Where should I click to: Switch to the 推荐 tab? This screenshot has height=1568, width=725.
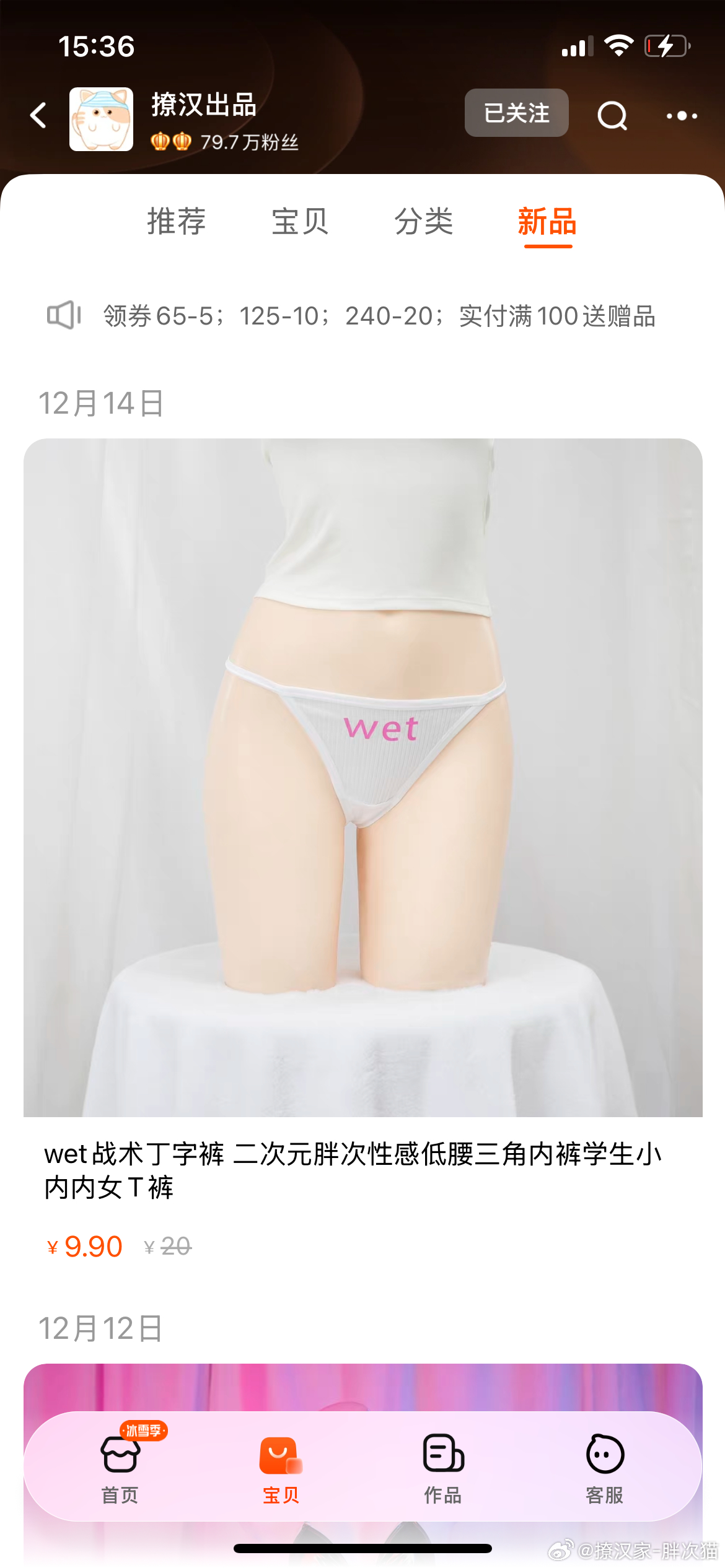pyautogui.click(x=177, y=222)
